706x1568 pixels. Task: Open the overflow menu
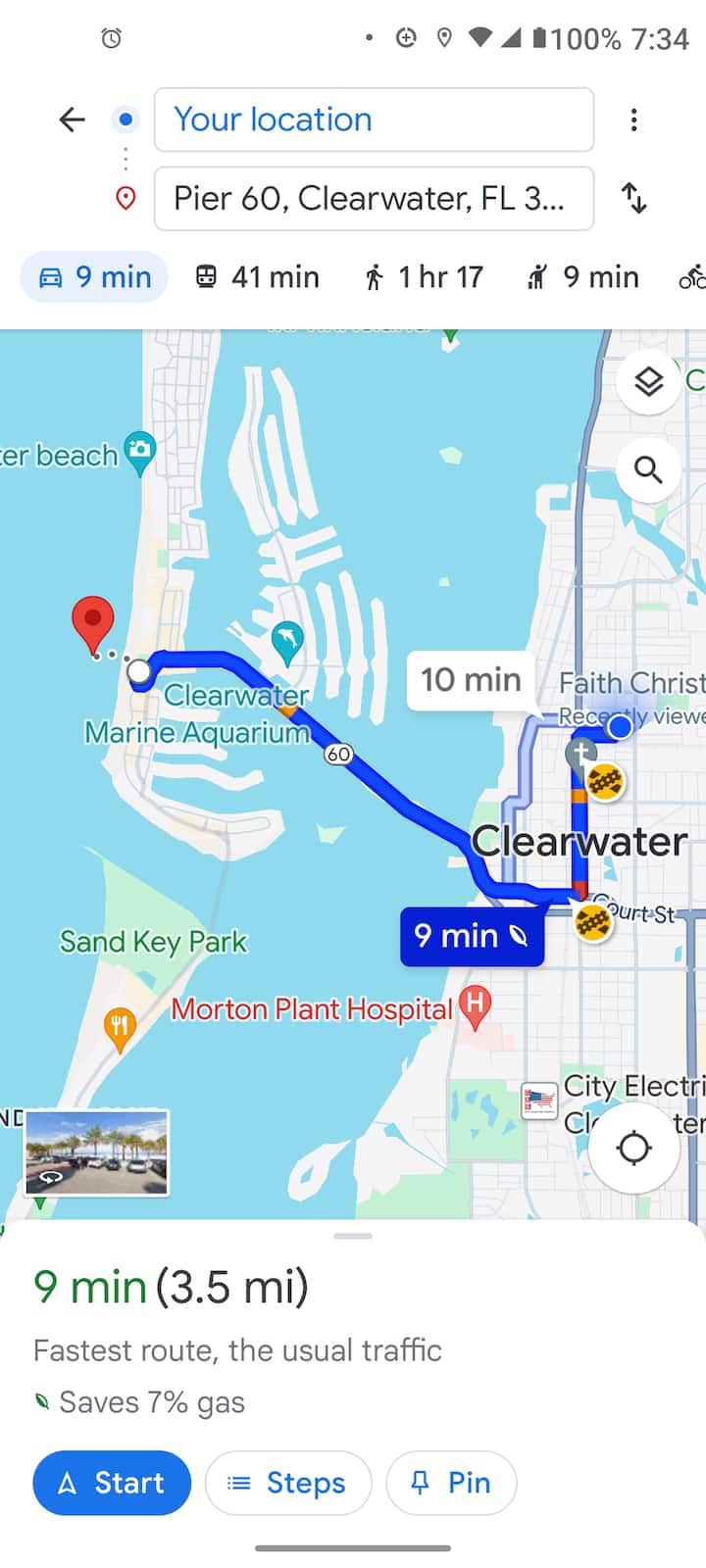pyautogui.click(x=634, y=120)
